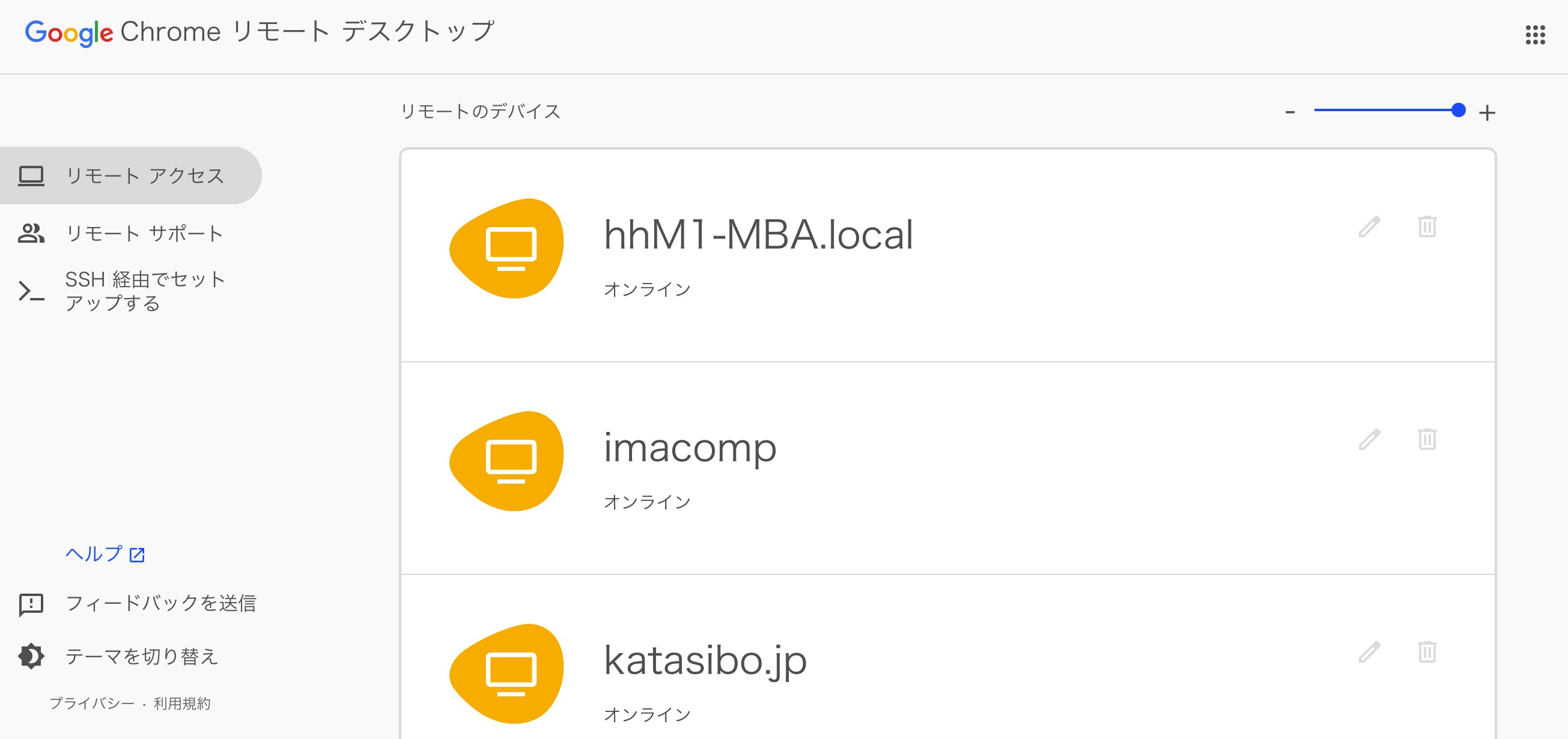Tap フィードバックを送信
Image resolution: width=1568 pixels, height=739 pixels.
coord(160,603)
